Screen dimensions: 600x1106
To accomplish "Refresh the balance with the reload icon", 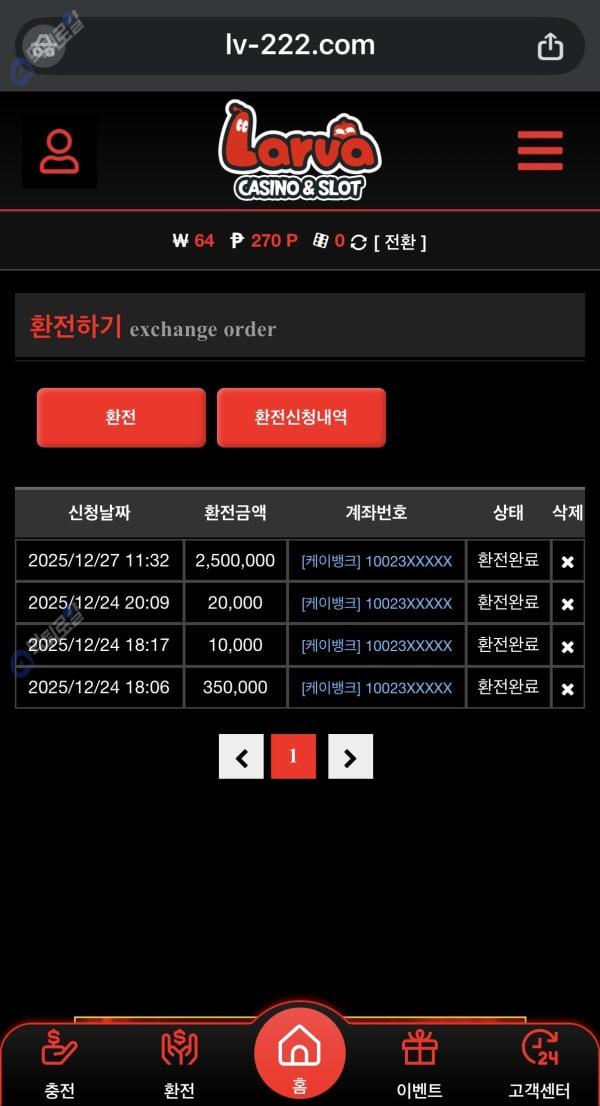I will tap(358, 242).
